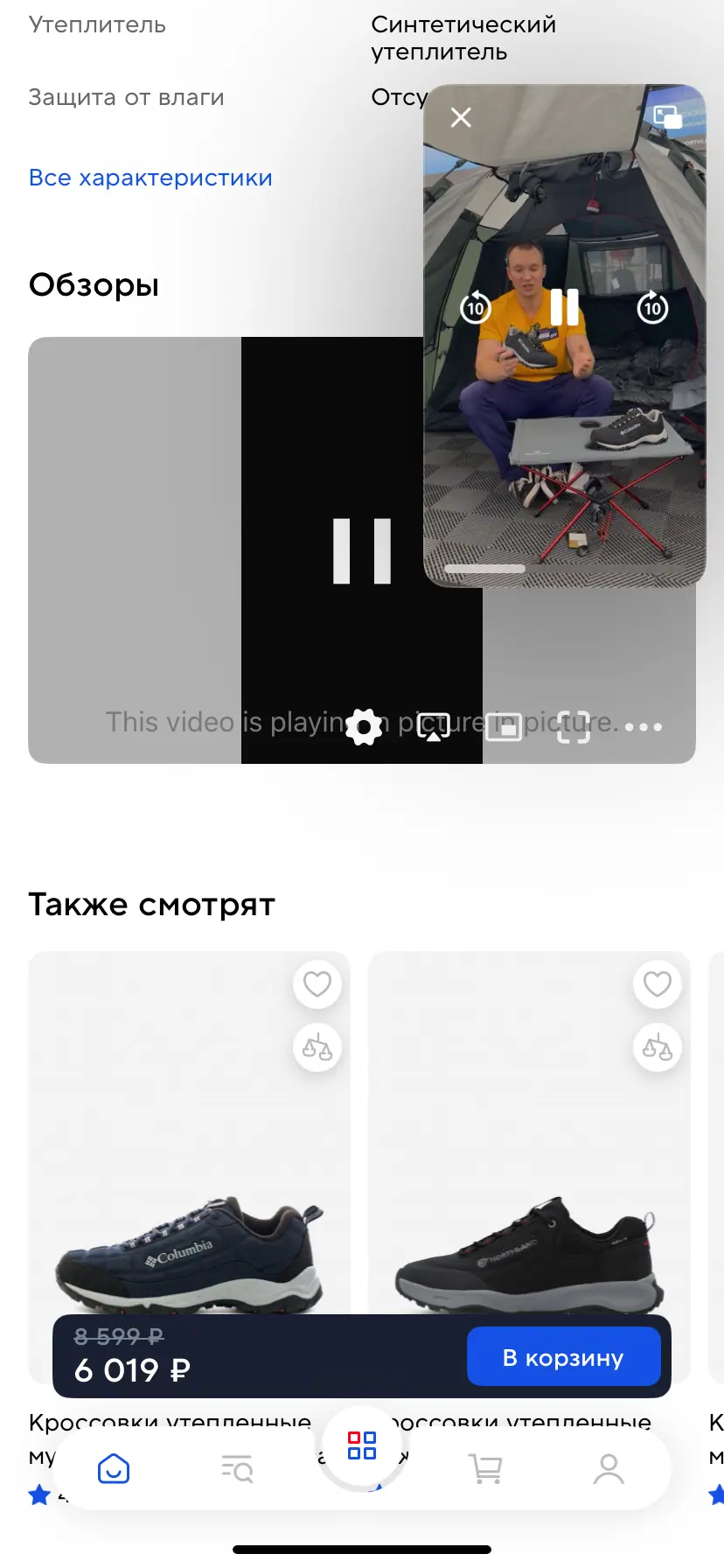Add Northland sneakers to favorites

coord(657,984)
